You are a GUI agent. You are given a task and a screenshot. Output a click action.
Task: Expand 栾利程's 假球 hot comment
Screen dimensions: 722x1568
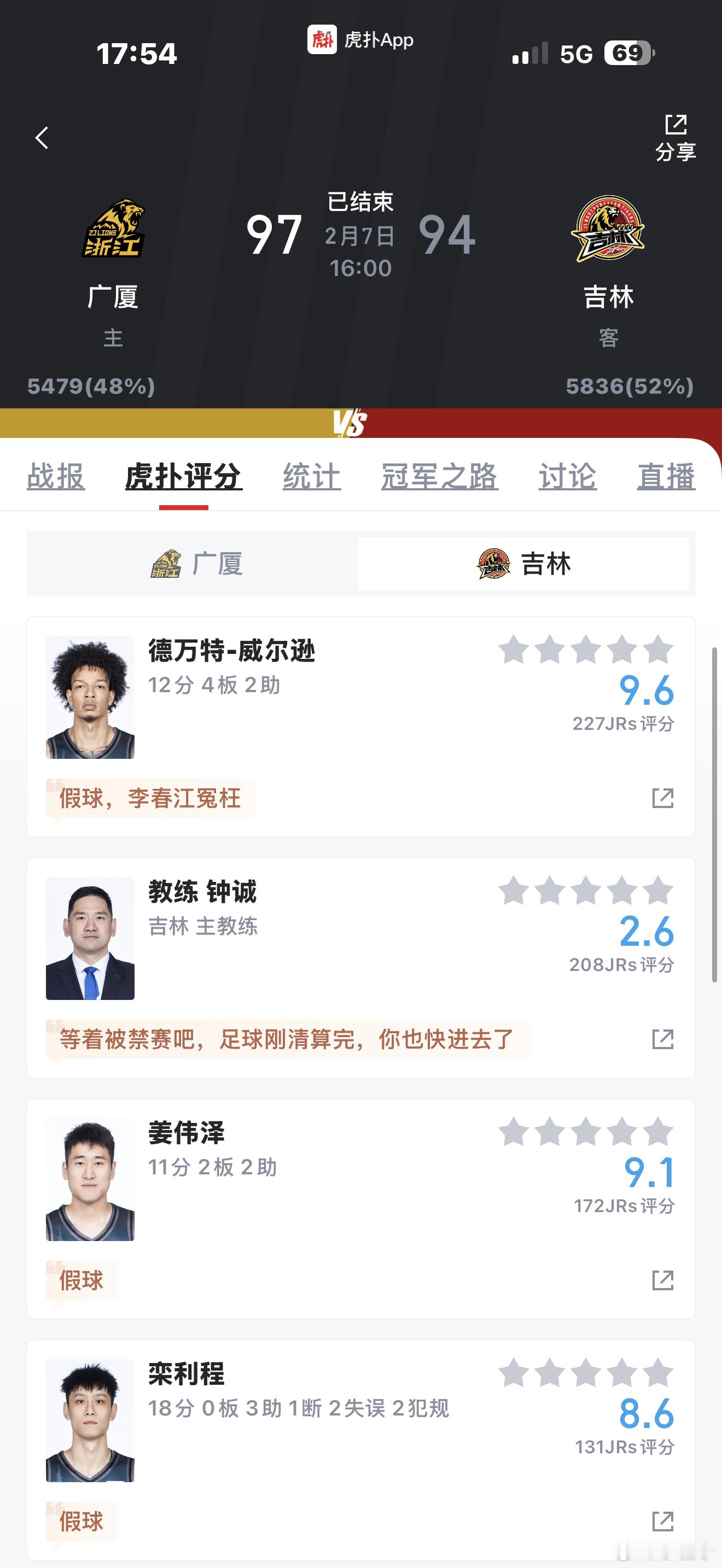tap(82, 1522)
